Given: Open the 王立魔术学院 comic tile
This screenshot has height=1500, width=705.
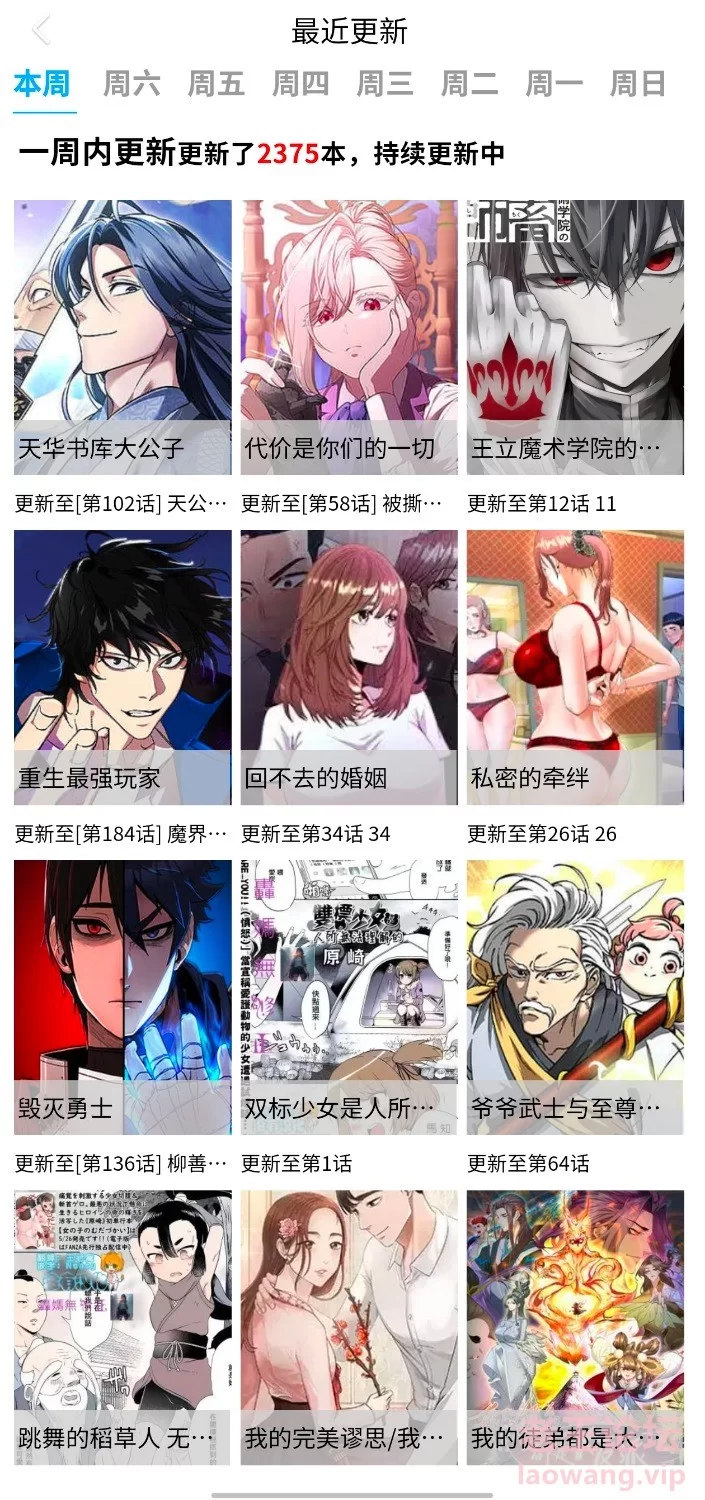Looking at the screenshot, I should [576, 337].
